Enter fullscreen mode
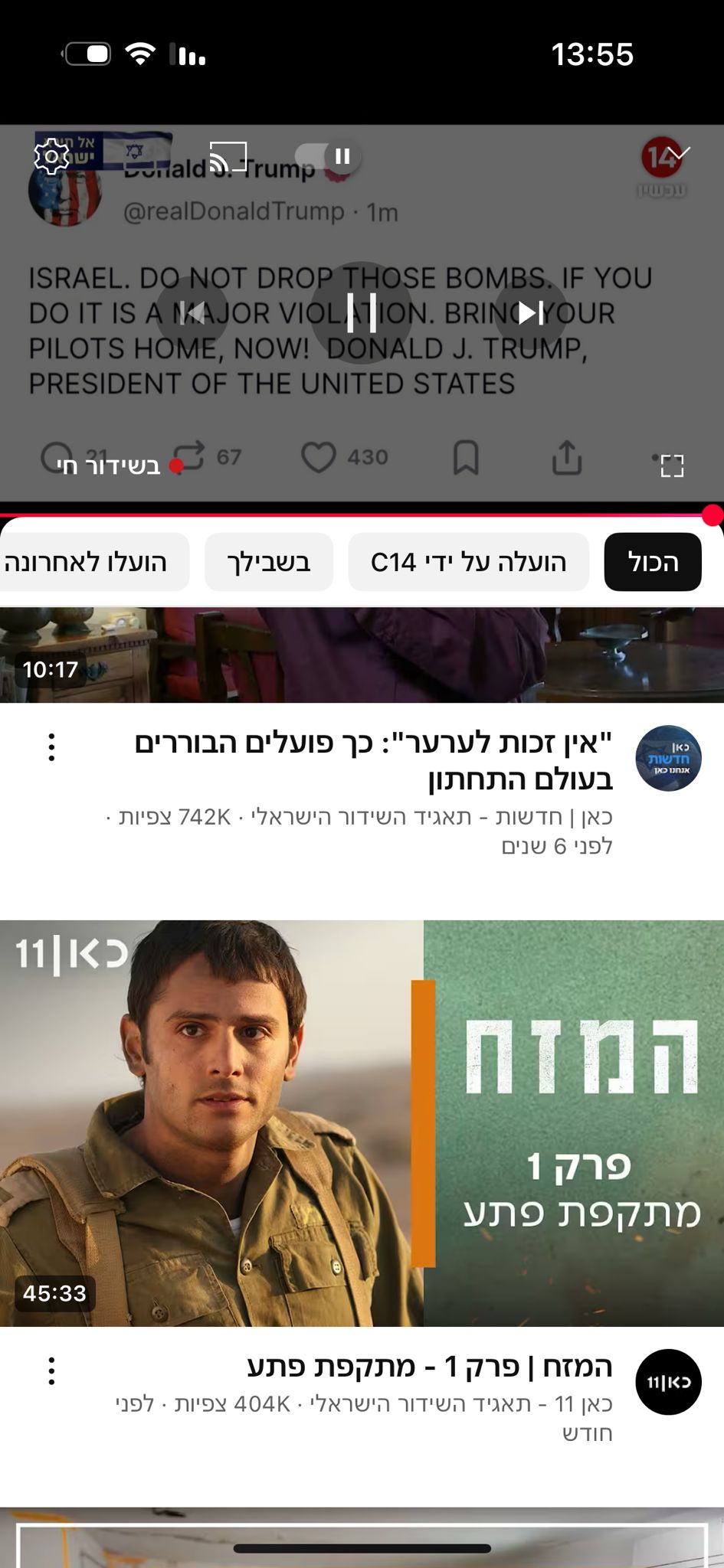724x1568 pixels. tap(671, 465)
